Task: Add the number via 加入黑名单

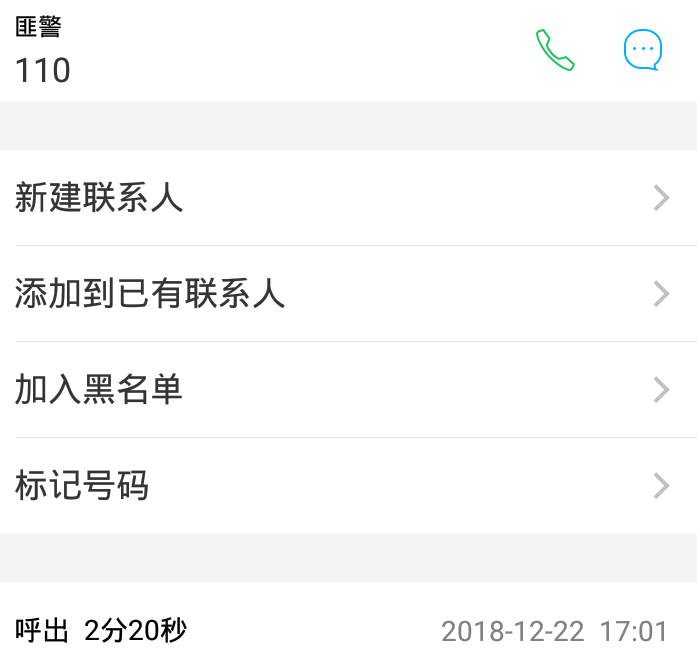Action: click(x=348, y=390)
